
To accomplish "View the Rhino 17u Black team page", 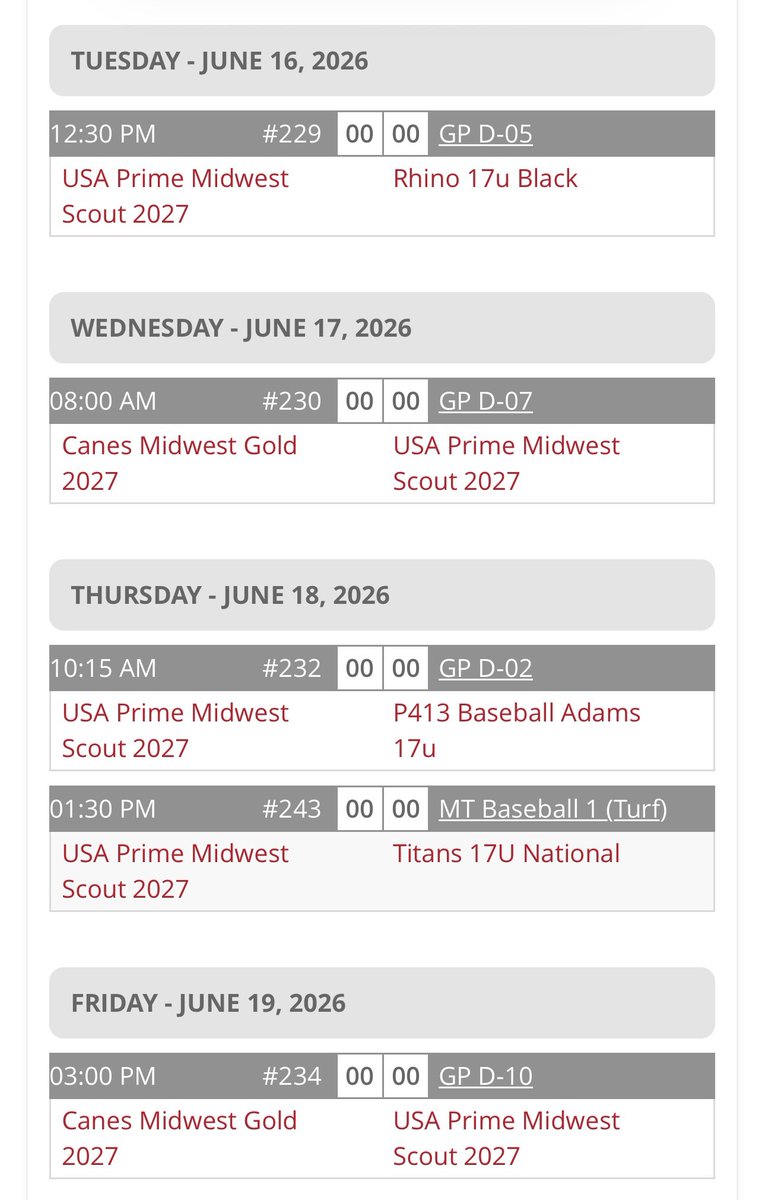I will (x=486, y=178).
